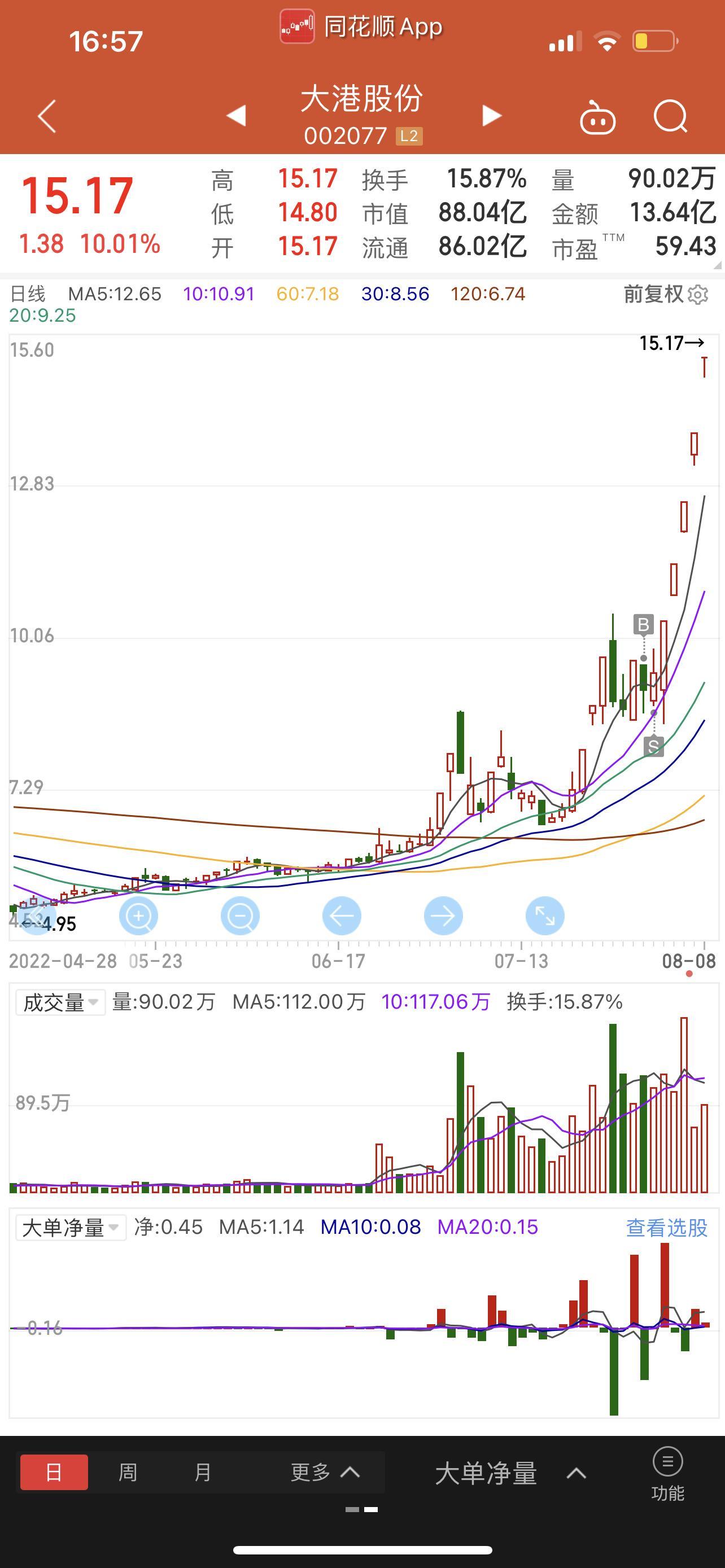Open 前复权 adjustment settings

tap(665, 295)
